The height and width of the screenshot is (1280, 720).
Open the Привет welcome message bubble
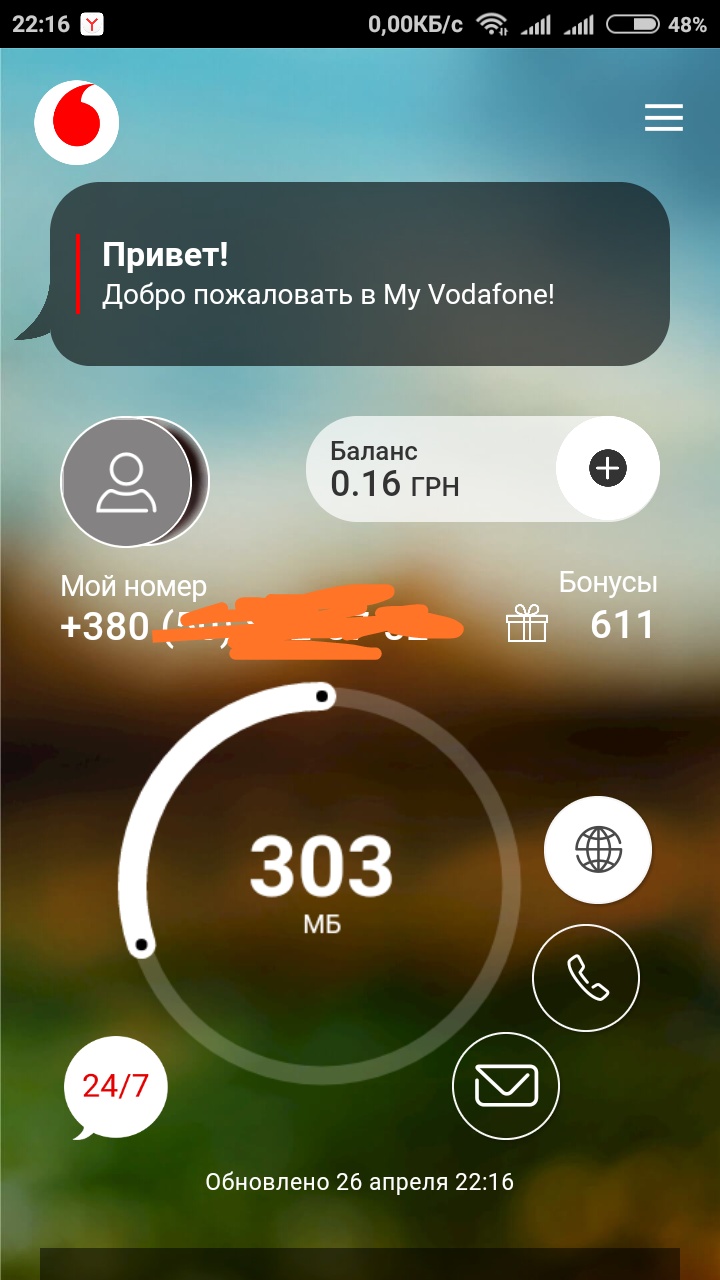point(360,274)
